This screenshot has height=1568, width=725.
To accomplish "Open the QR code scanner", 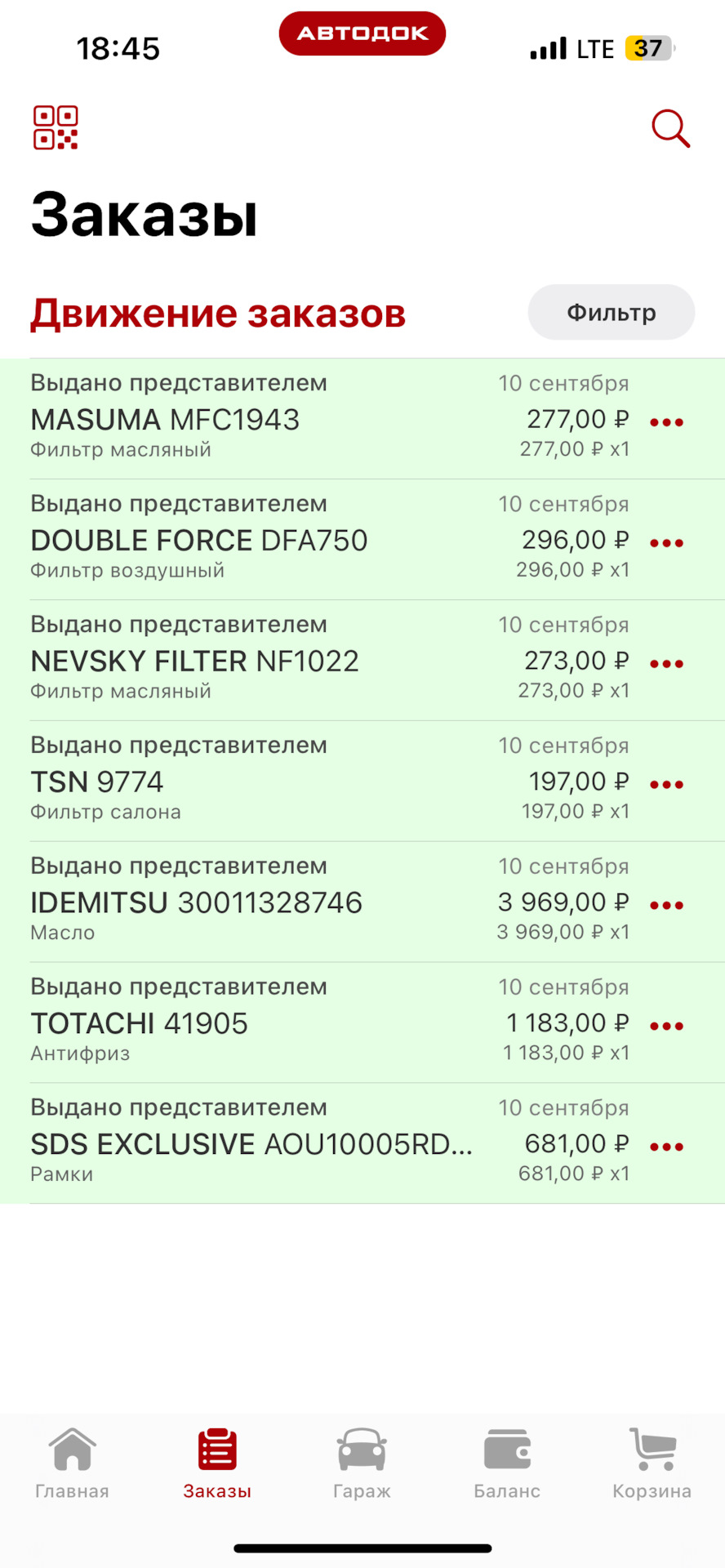I will tap(54, 129).
